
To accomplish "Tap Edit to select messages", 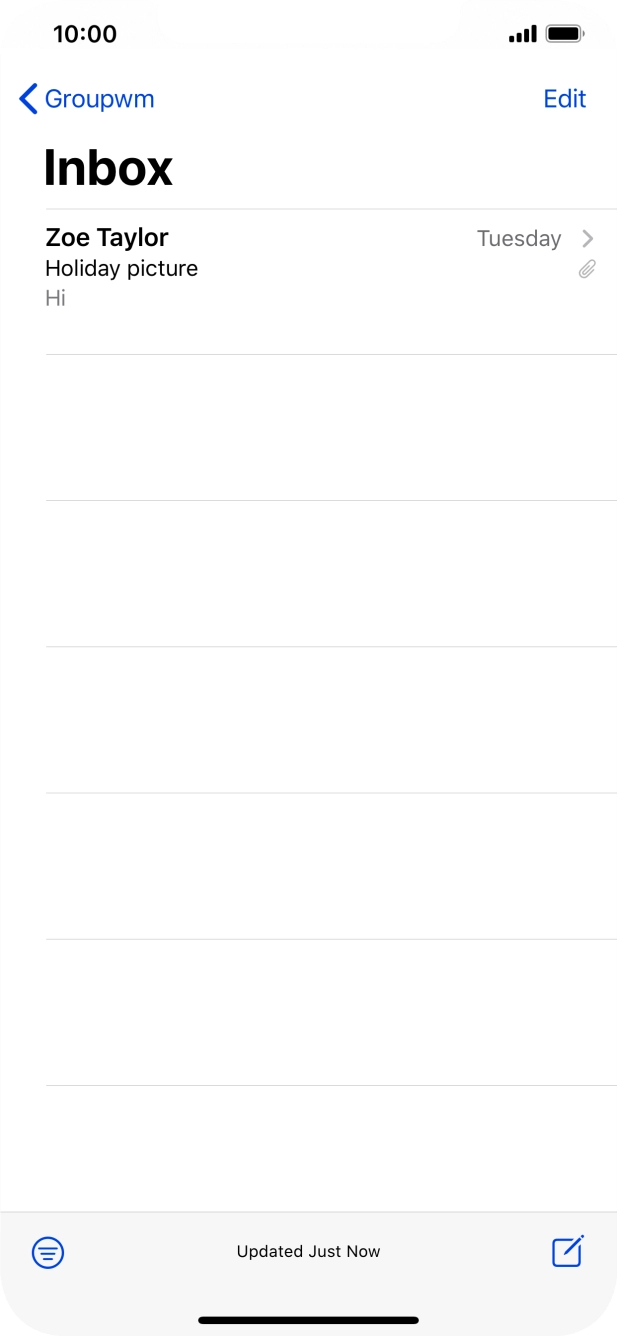I will click(564, 99).
